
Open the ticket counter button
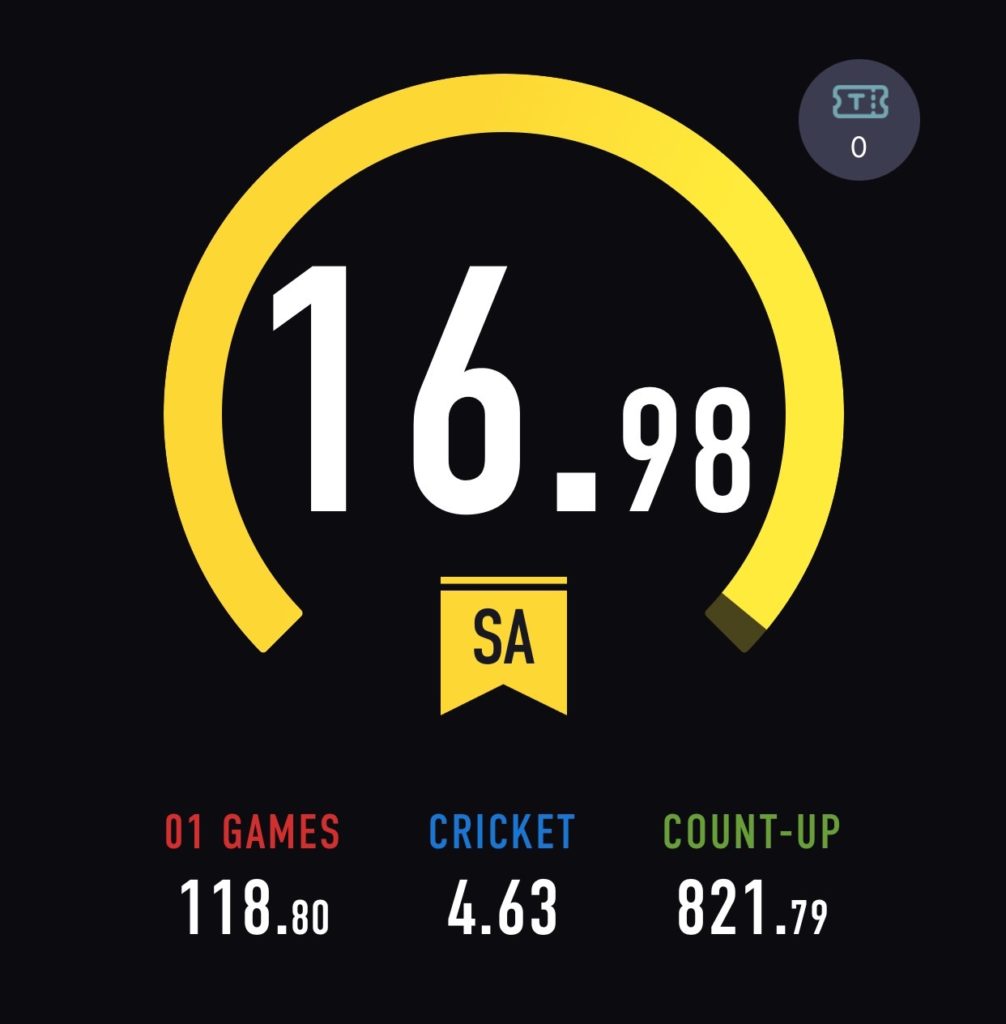point(858,120)
